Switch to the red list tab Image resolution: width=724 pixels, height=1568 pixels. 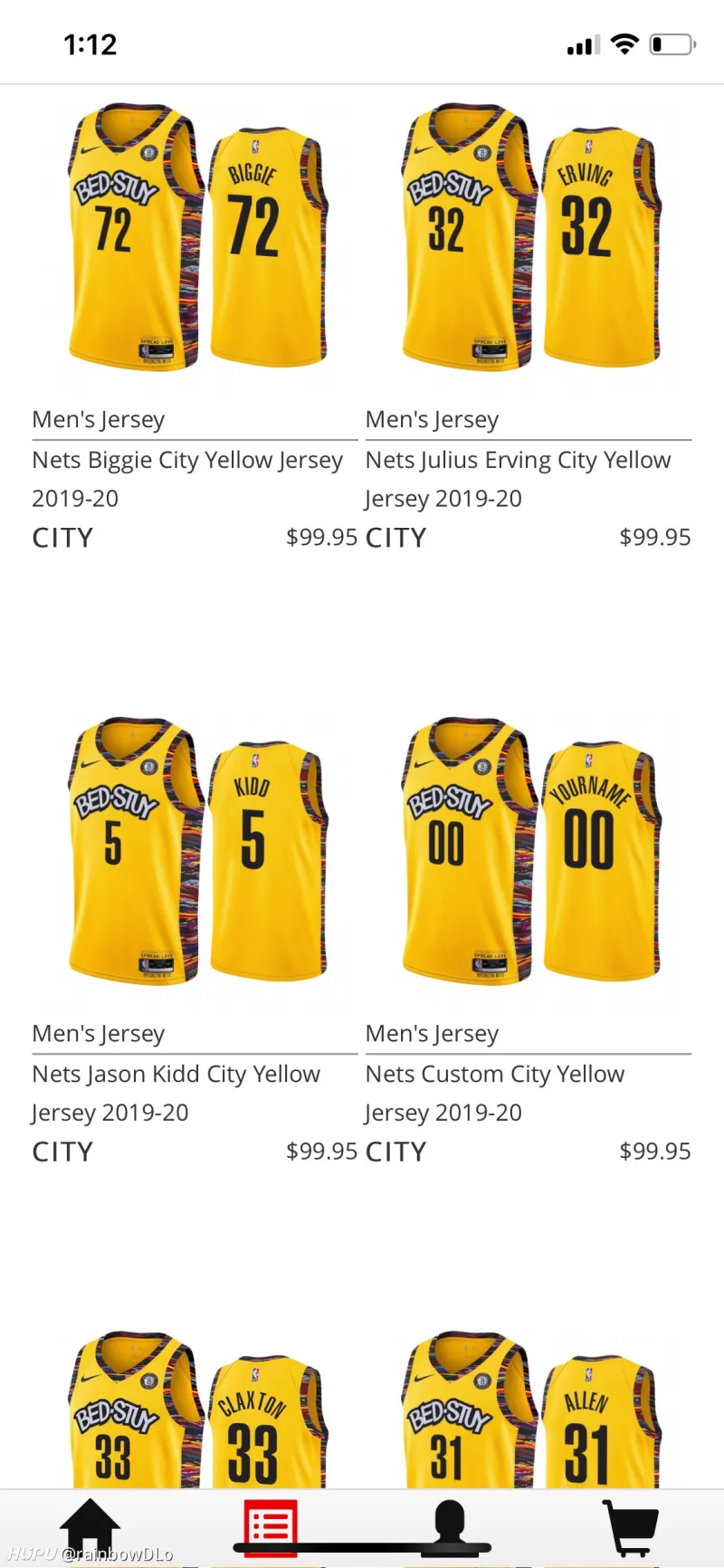(270, 1528)
